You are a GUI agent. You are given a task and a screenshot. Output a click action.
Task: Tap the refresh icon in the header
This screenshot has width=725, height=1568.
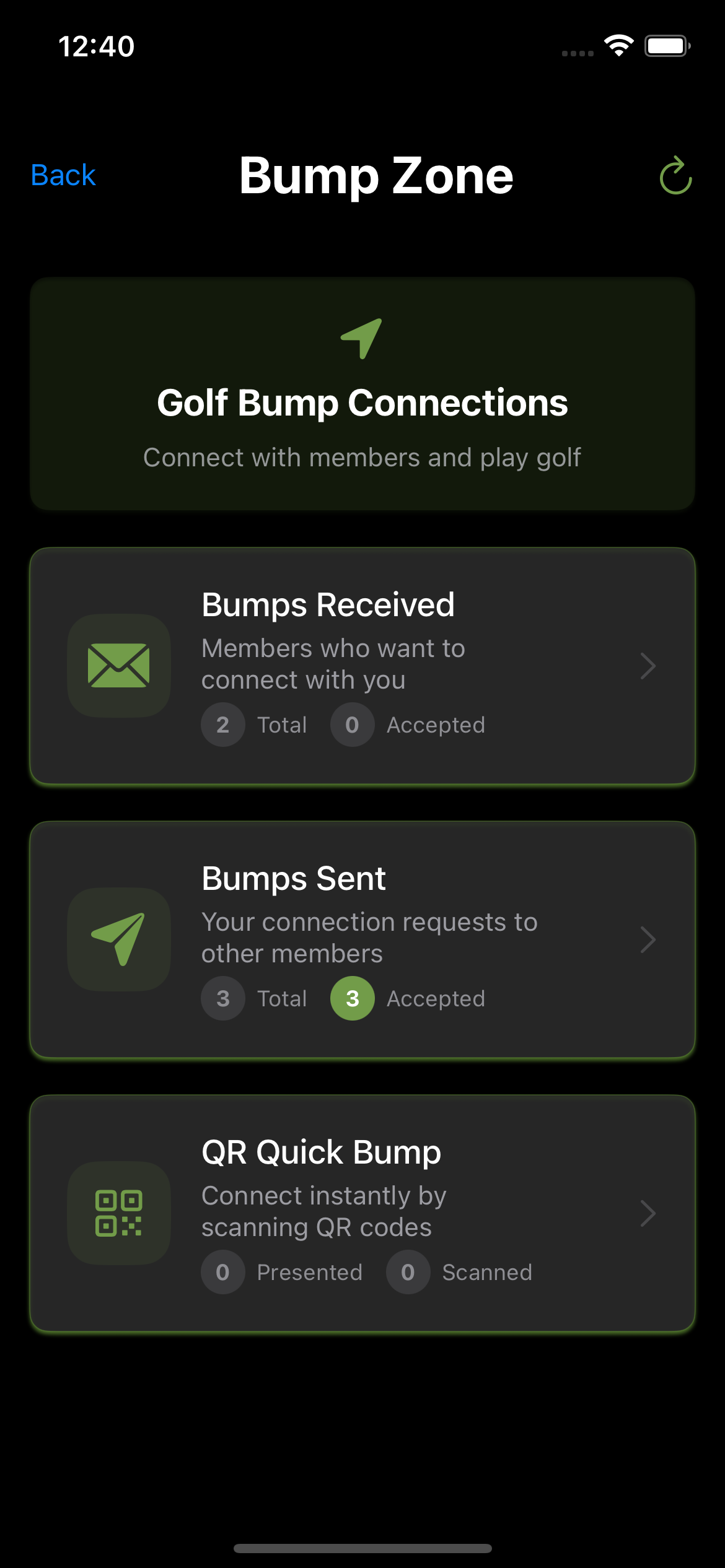(675, 175)
